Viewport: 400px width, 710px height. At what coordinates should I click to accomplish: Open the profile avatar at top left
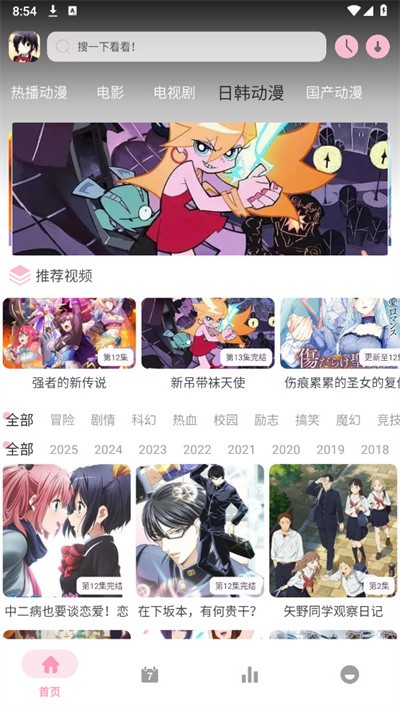coord(24,47)
